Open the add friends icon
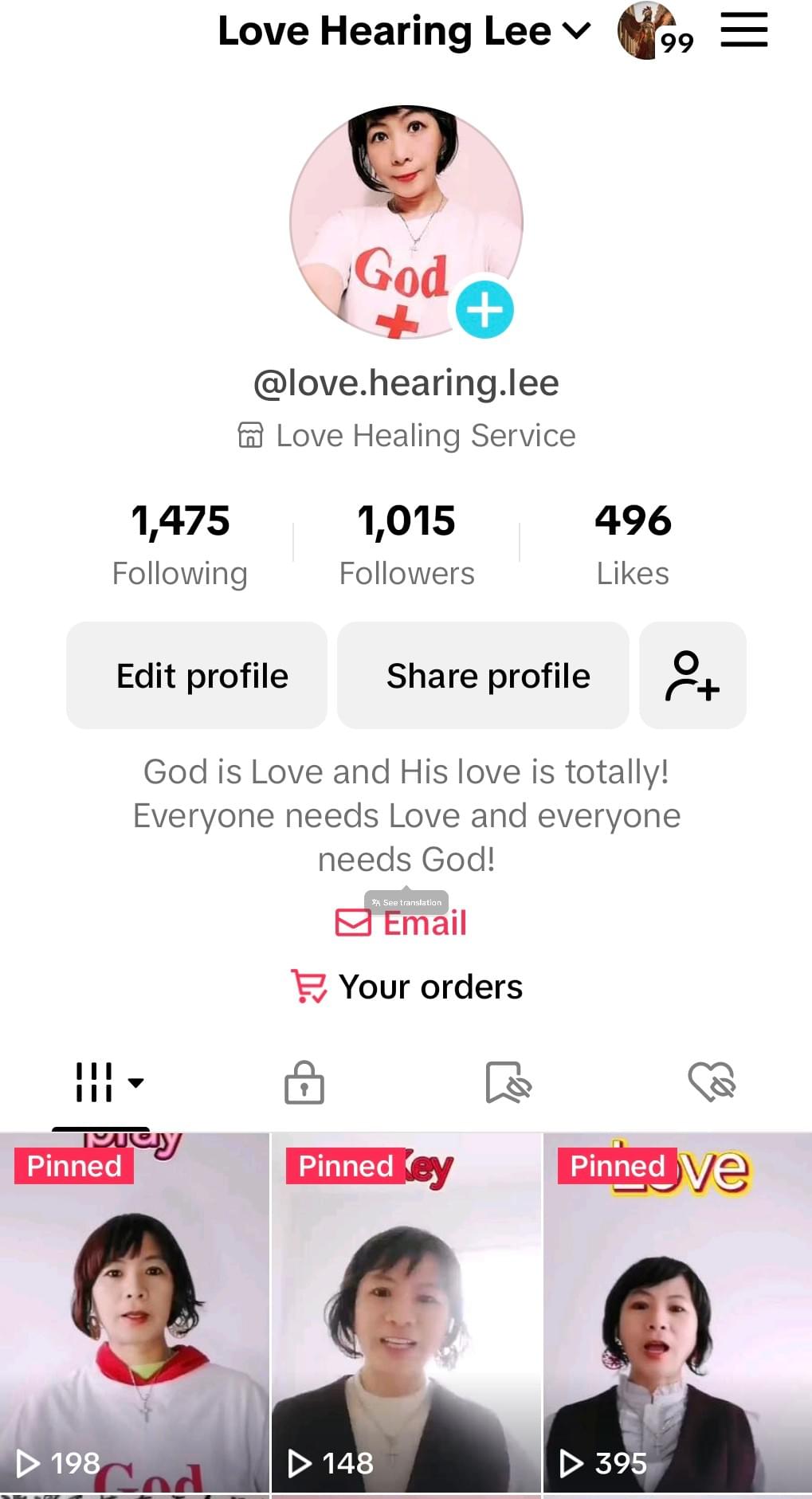The image size is (812, 1499). pyautogui.click(x=692, y=676)
